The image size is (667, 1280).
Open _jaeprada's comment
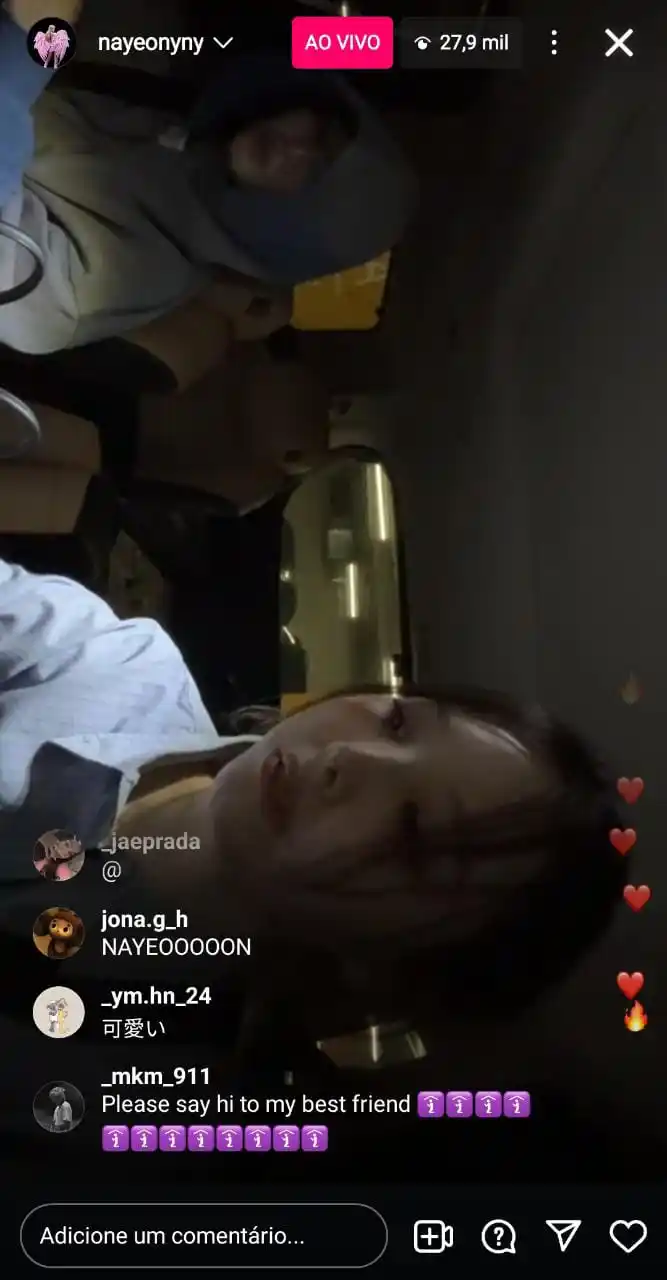pyautogui.click(x=150, y=856)
